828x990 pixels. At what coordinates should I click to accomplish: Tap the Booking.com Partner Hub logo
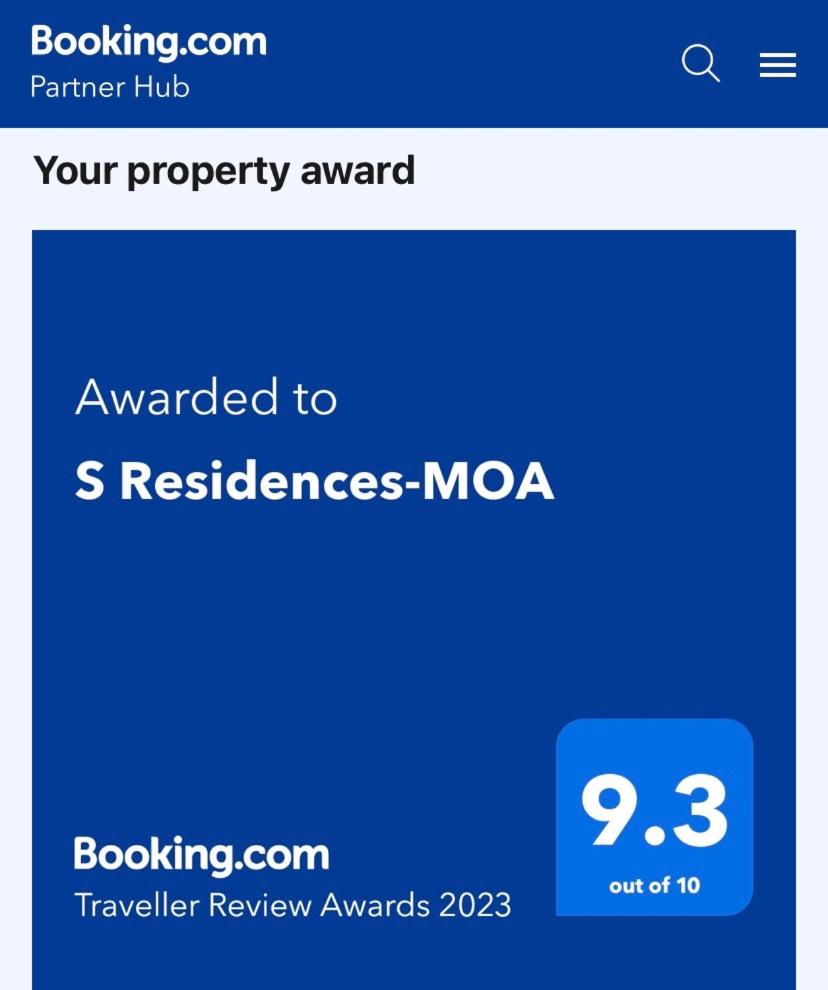coord(148,62)
